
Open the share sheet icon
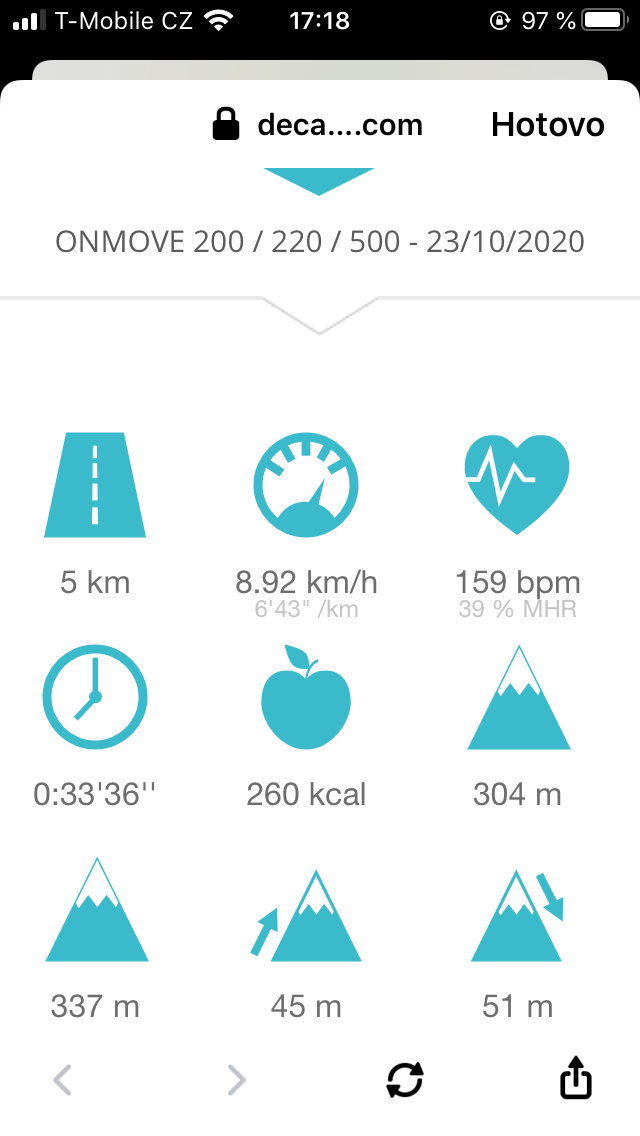pos(576,1078)
